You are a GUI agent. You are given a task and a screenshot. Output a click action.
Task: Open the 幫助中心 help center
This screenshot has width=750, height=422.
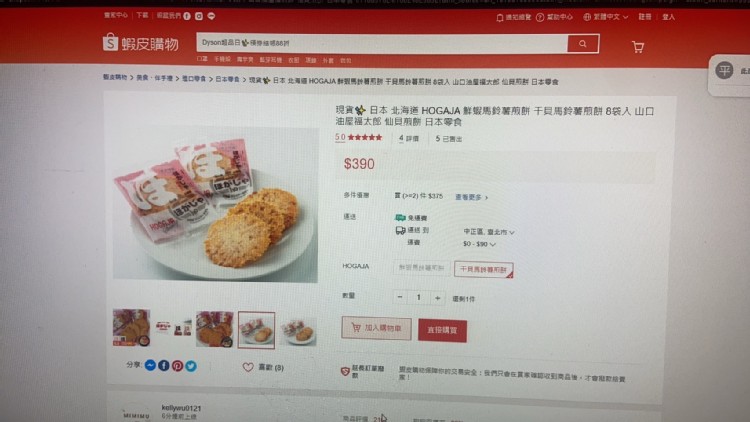[x=560, y=17]
